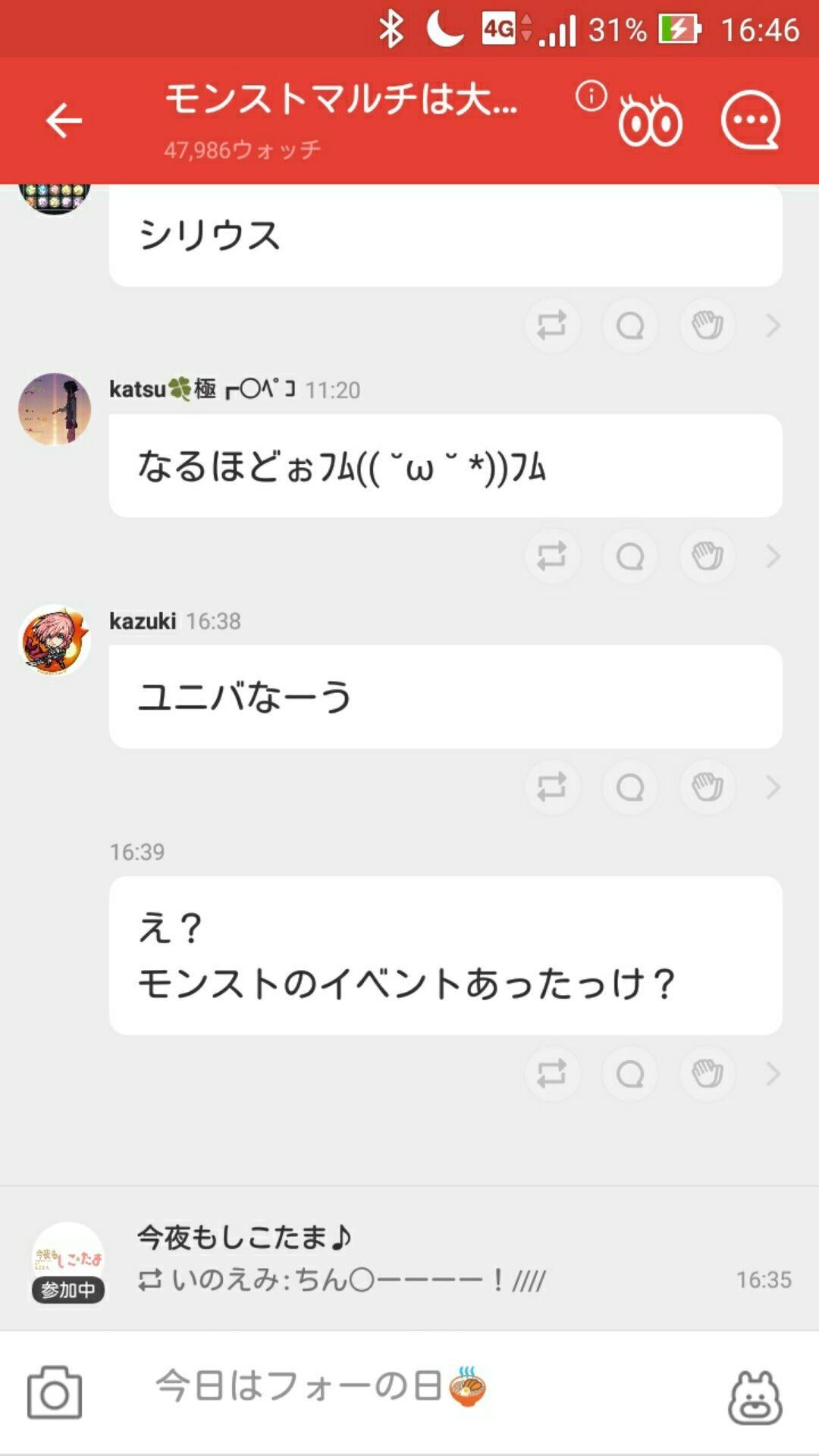Toggle the clap on the モンストのイベント message

(708, 1074)
